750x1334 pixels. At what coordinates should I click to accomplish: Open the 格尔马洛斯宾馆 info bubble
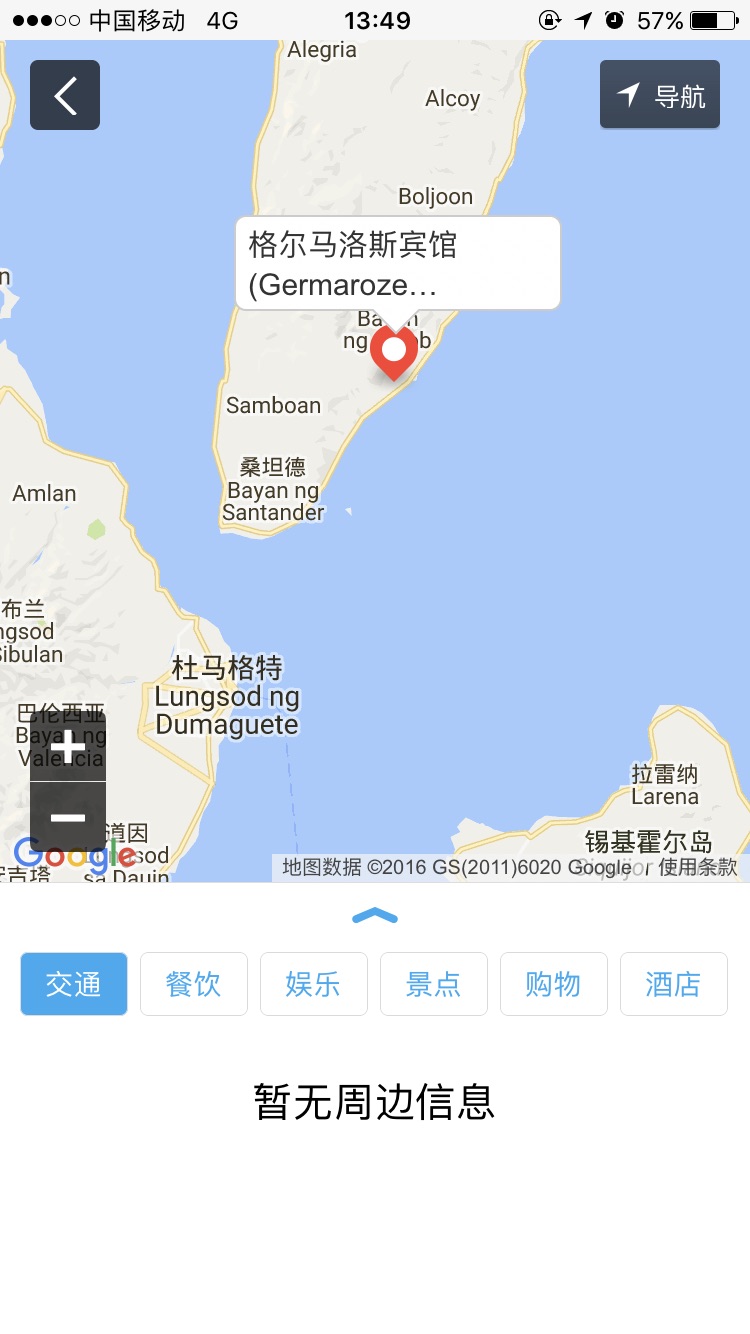397,264
